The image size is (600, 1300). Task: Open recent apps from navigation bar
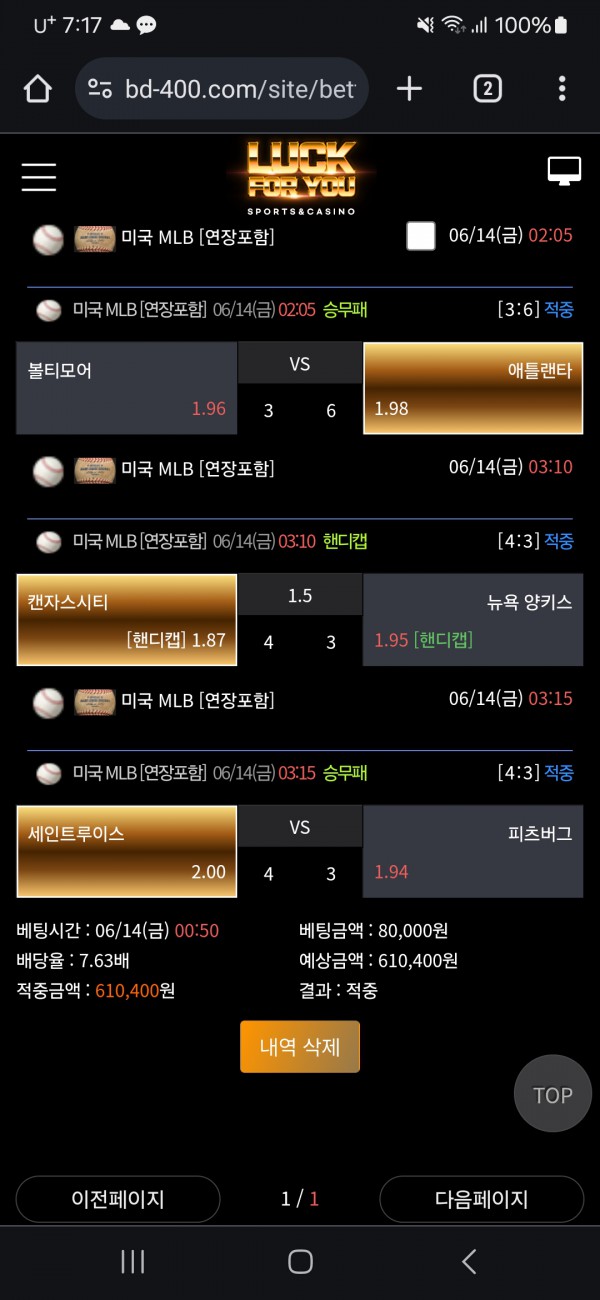point(132,1262)
